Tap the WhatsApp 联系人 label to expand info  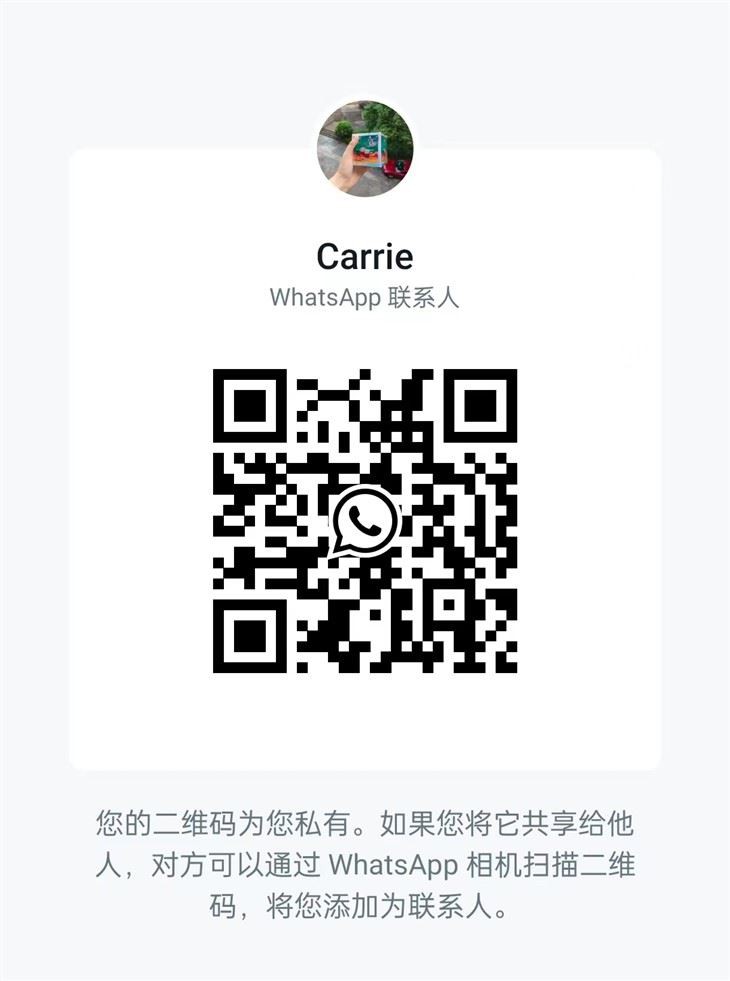pyautogui.click(x=364, y=298)
